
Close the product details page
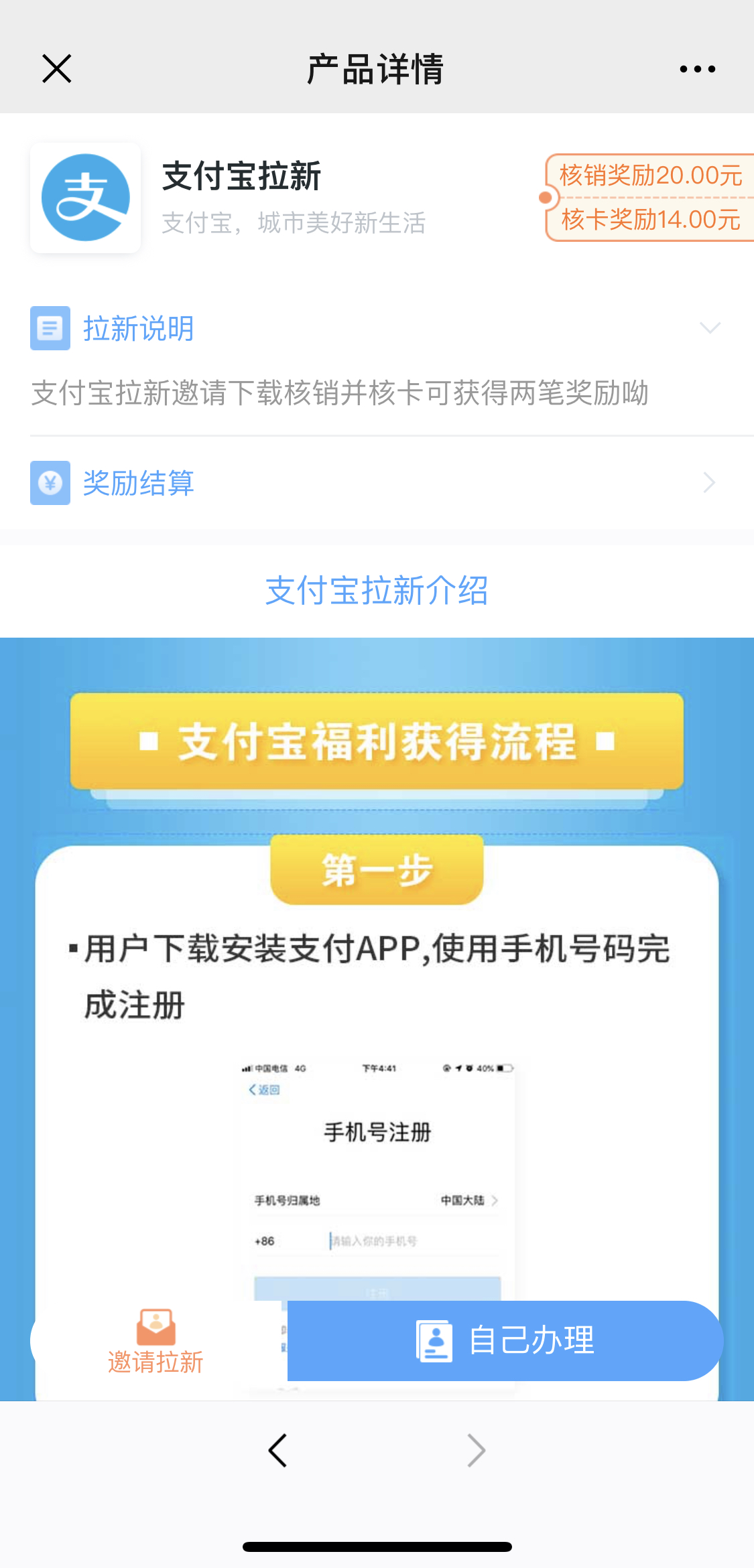point(56,69)
